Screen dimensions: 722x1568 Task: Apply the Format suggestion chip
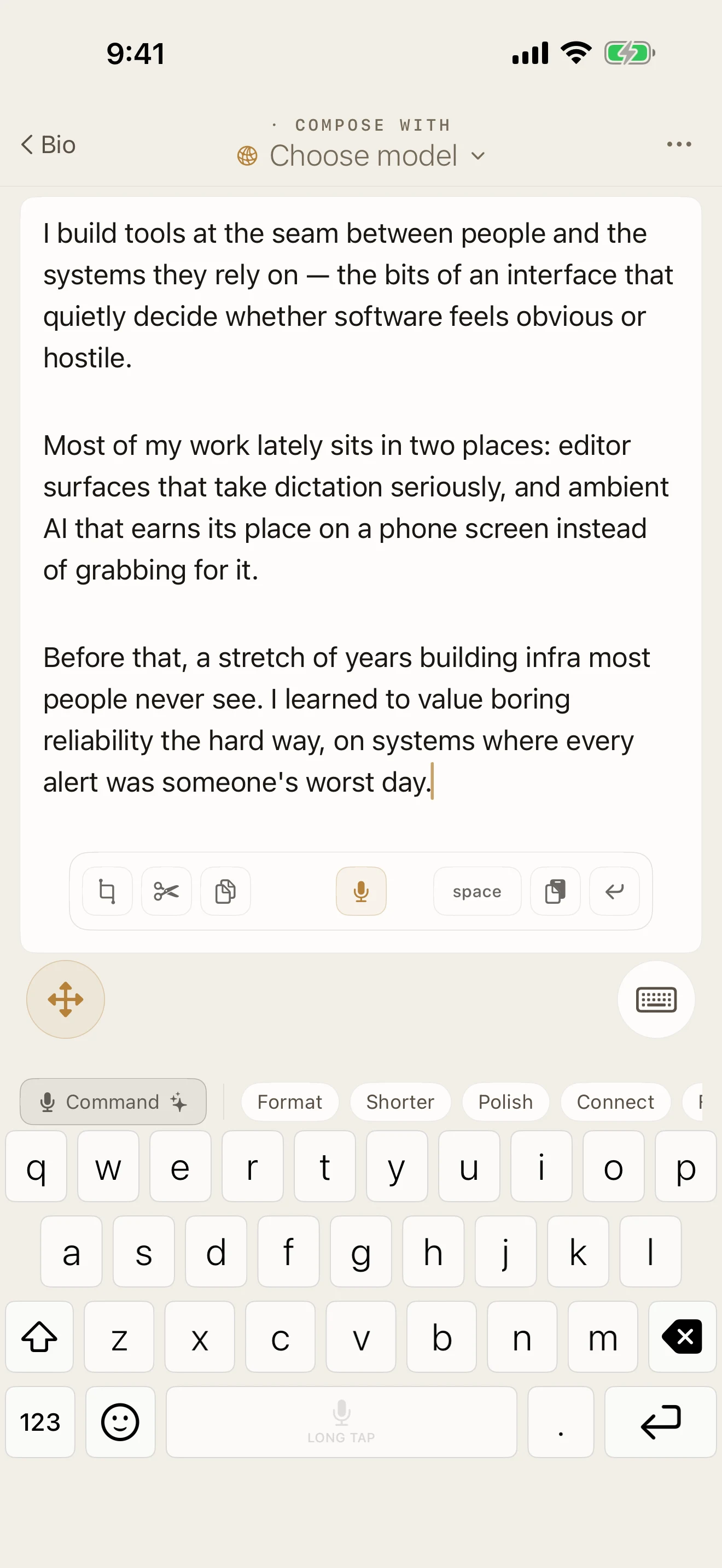[290, 1102]
